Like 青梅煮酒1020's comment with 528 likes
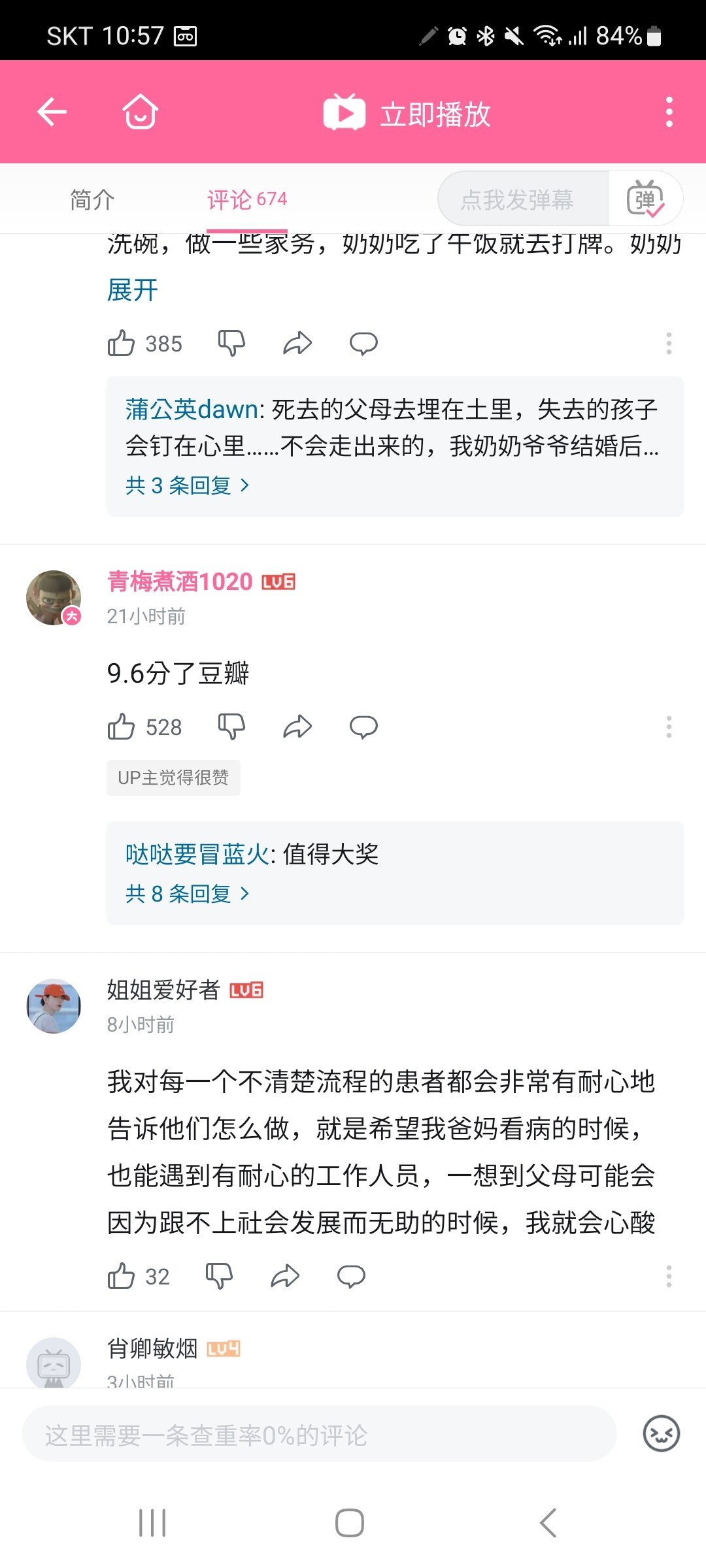Image resolution: width=706 pixels, height=1568 pixels. click(x=121, y=725)
